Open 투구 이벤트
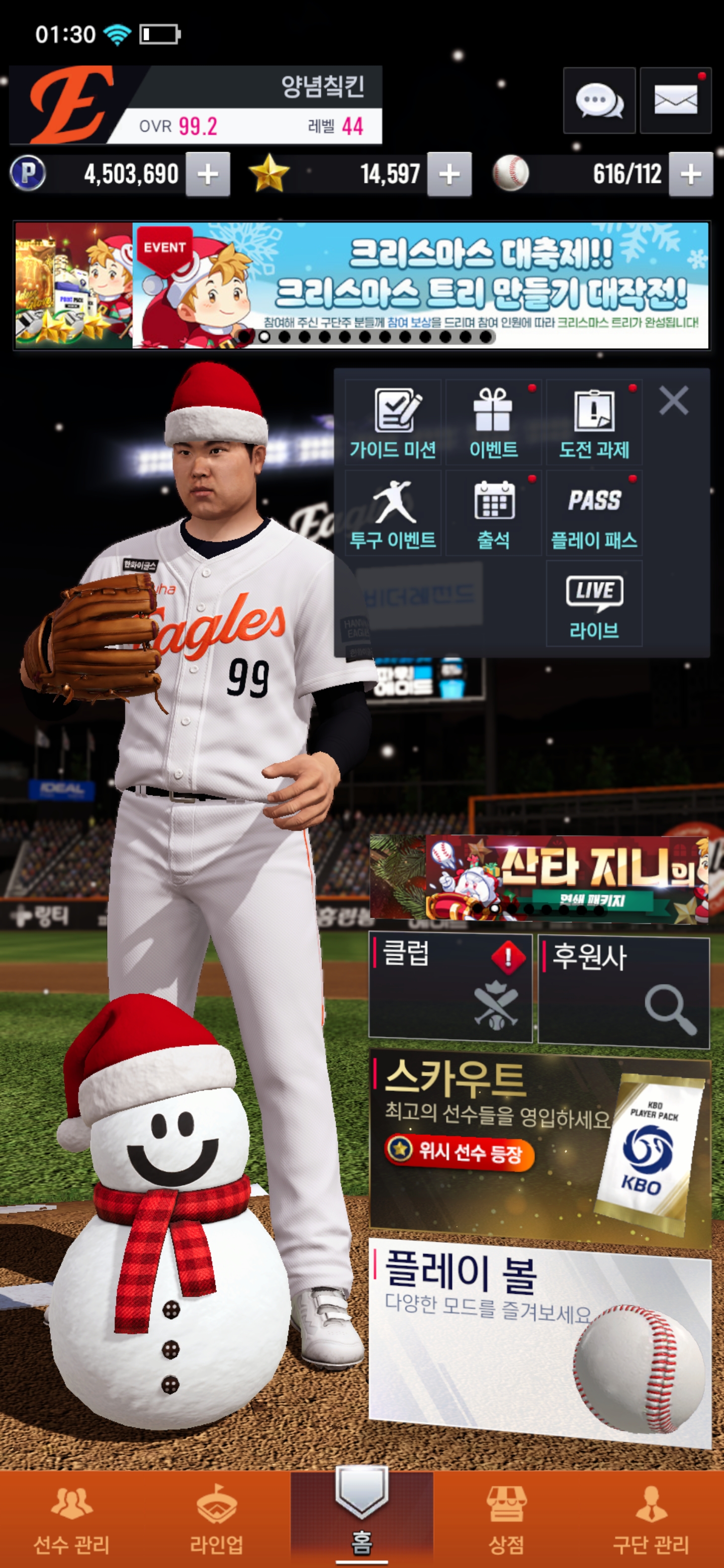This screenshot has height=1568, width=724. coord(393,513)
